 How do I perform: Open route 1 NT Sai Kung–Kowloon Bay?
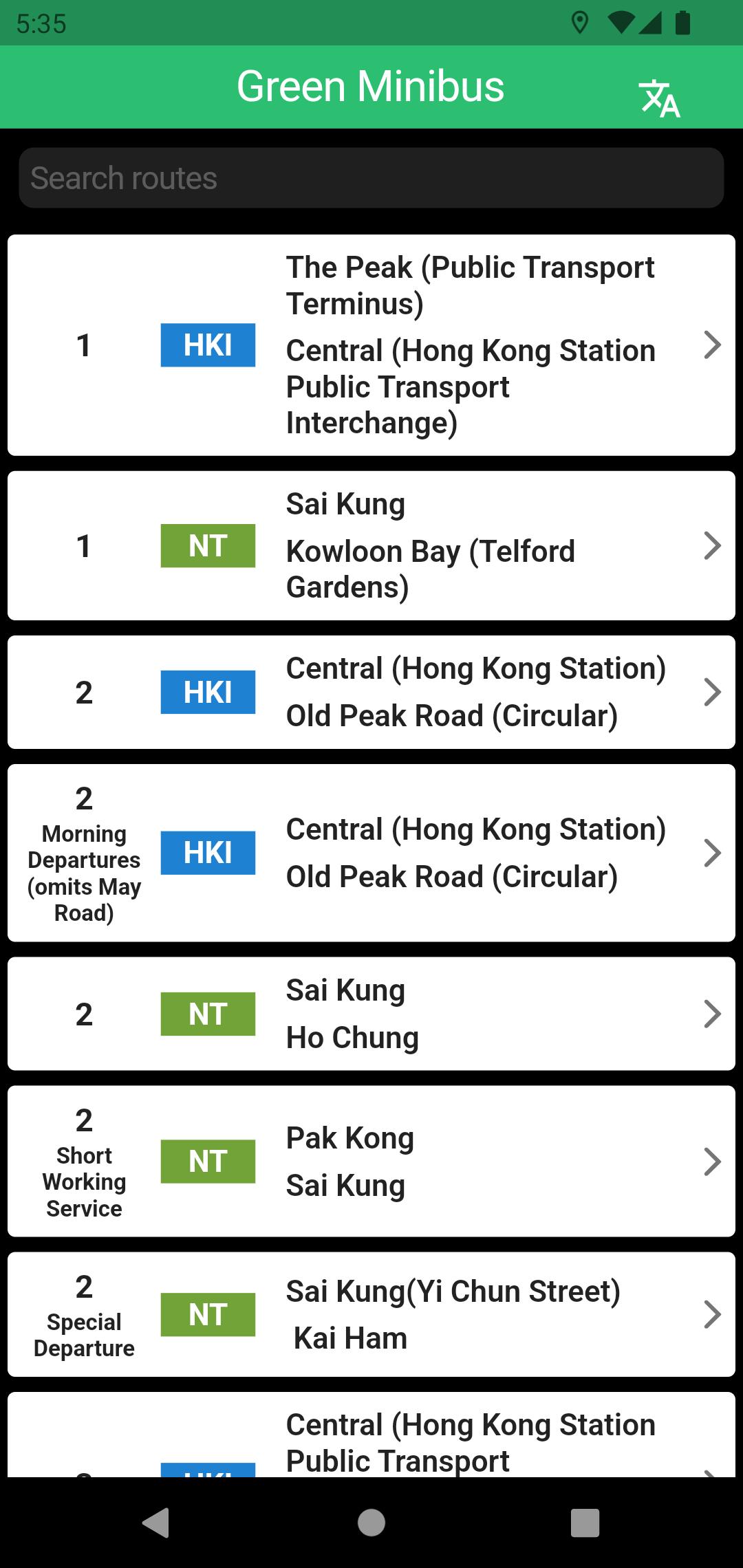coord(371,545)
